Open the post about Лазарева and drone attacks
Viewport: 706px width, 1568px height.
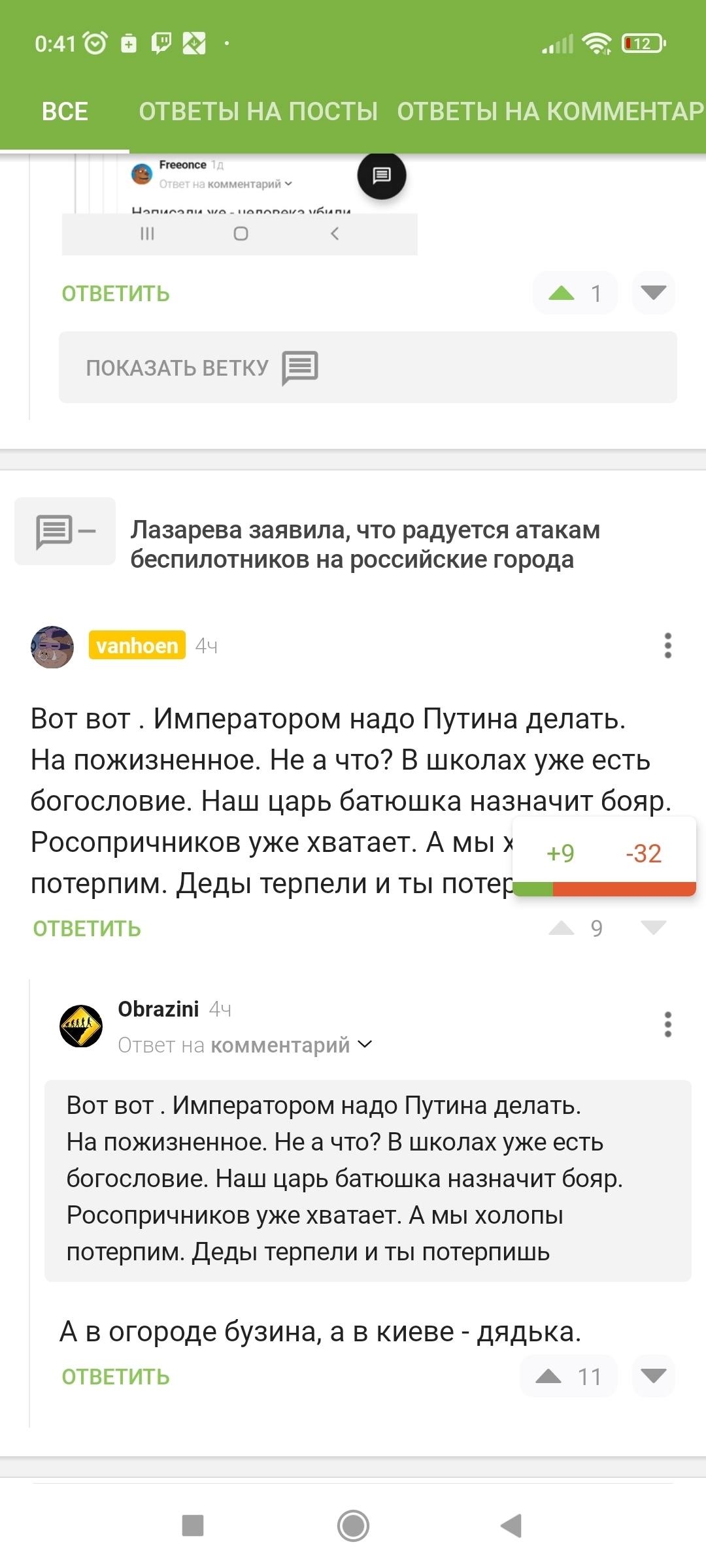tap(365, 544)
